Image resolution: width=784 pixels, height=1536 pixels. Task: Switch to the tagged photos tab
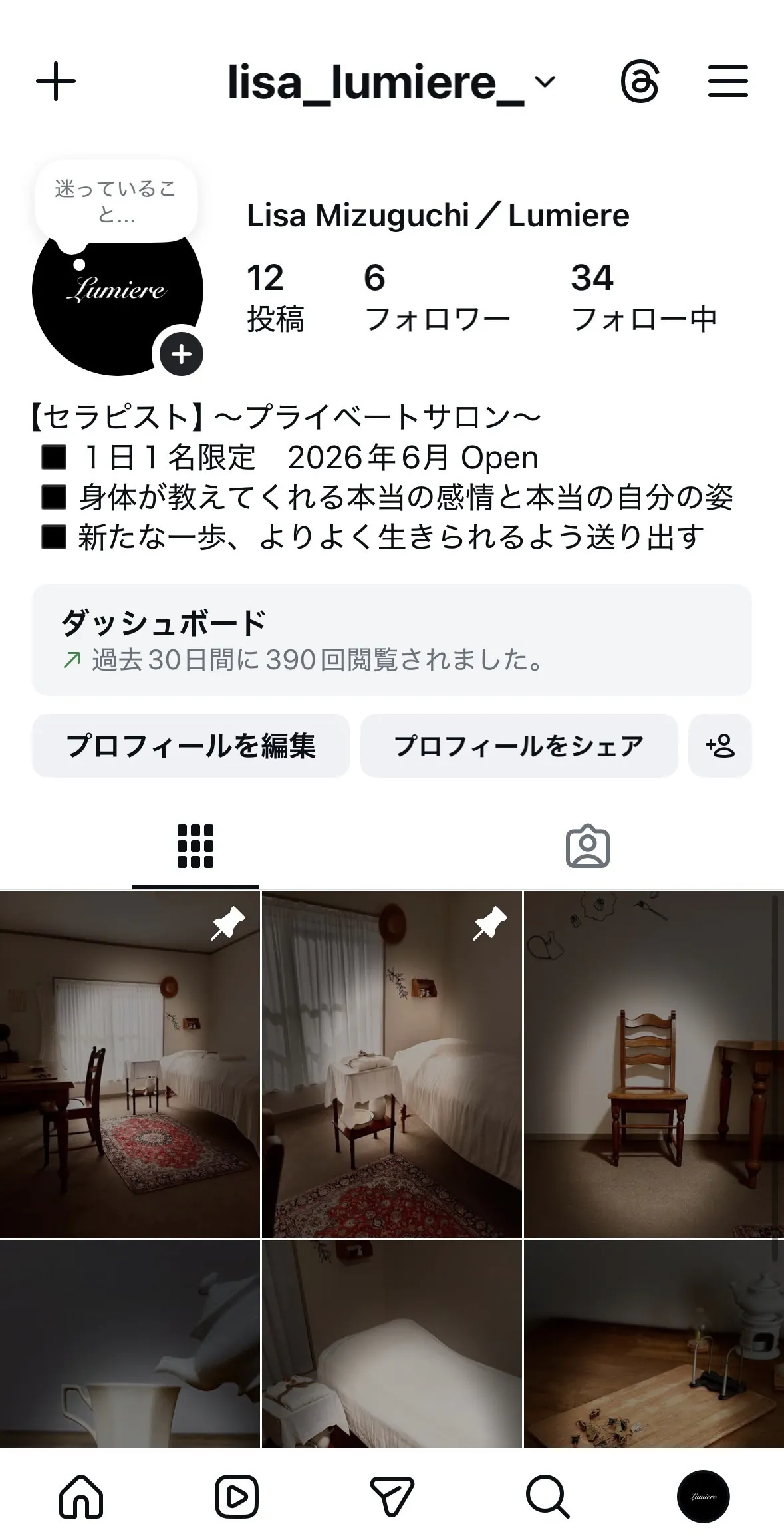[588, 846]
